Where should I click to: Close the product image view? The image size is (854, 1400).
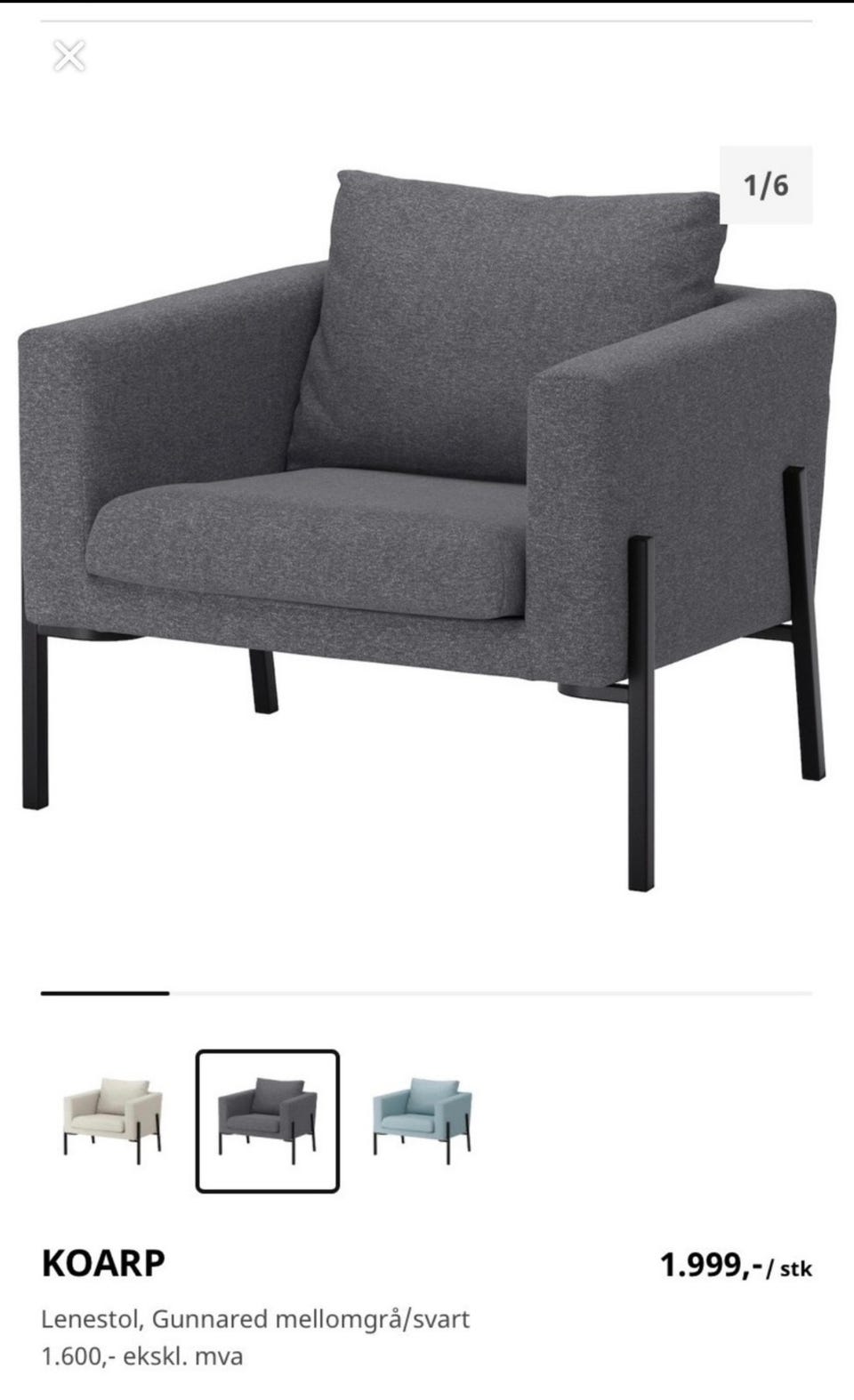[69, 56]
